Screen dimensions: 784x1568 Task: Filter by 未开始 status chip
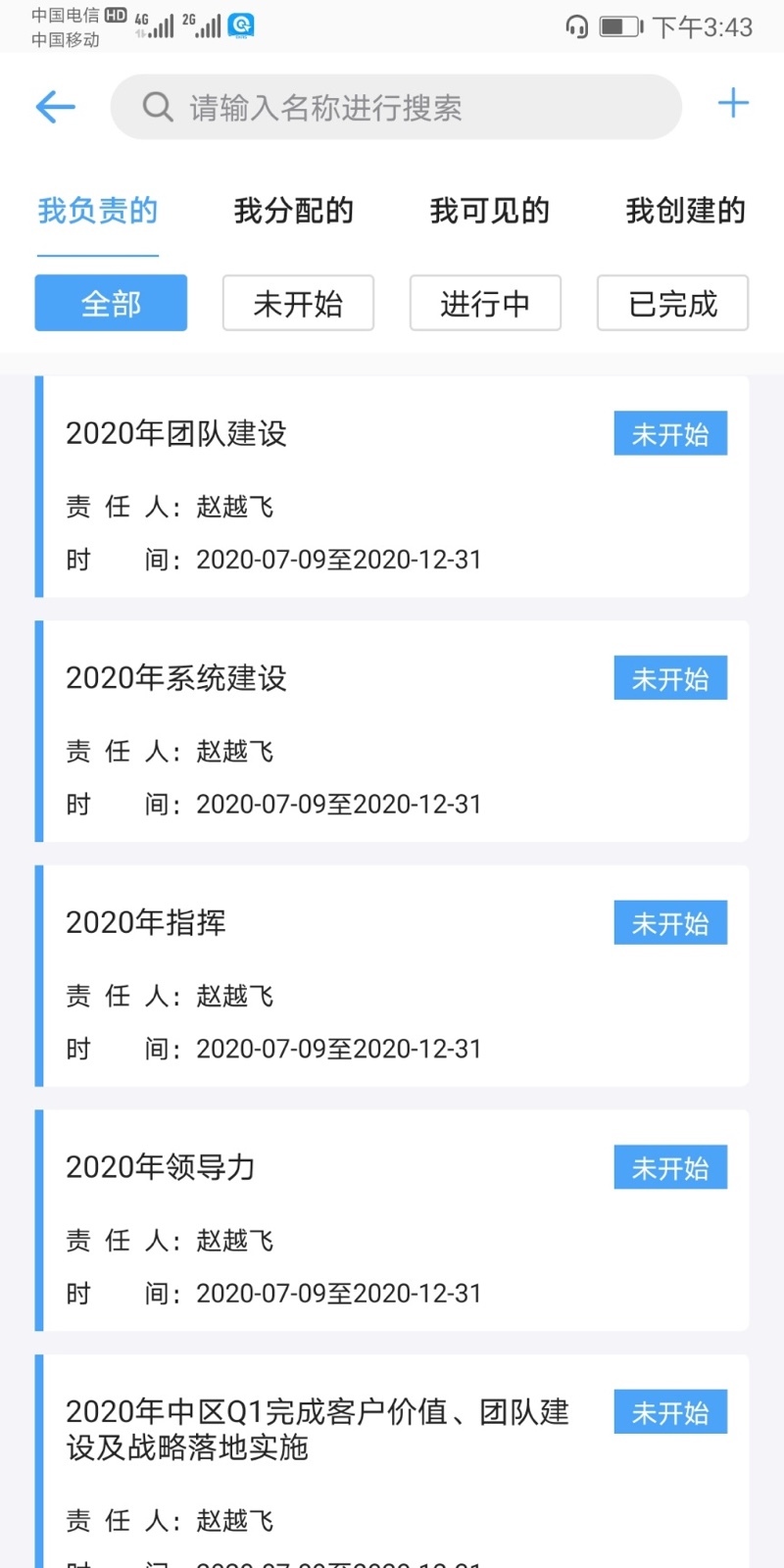[x=298, y=304]
